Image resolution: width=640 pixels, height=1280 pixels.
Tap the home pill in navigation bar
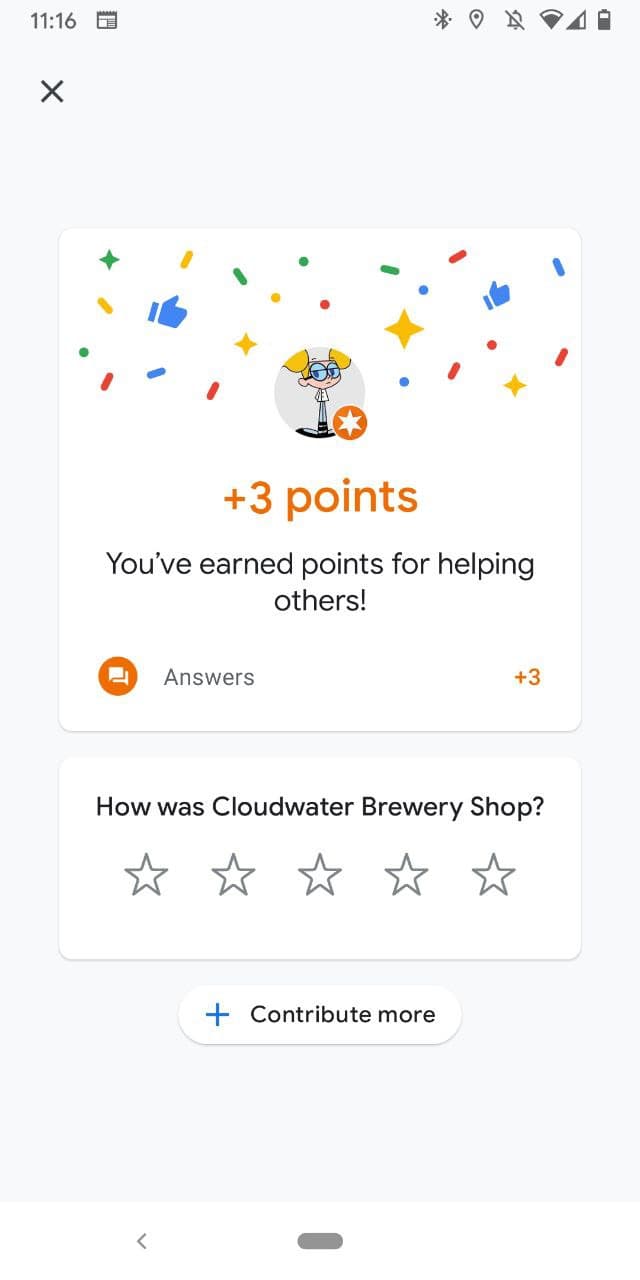pyautogui.click(x=320, y=1241)
